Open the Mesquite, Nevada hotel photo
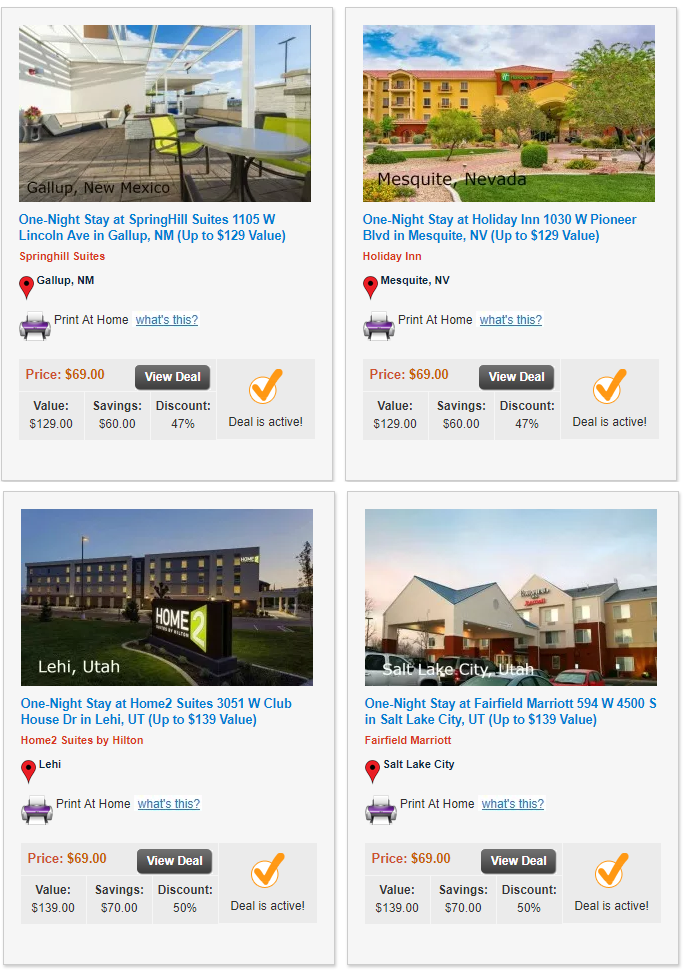 [509, 113]
